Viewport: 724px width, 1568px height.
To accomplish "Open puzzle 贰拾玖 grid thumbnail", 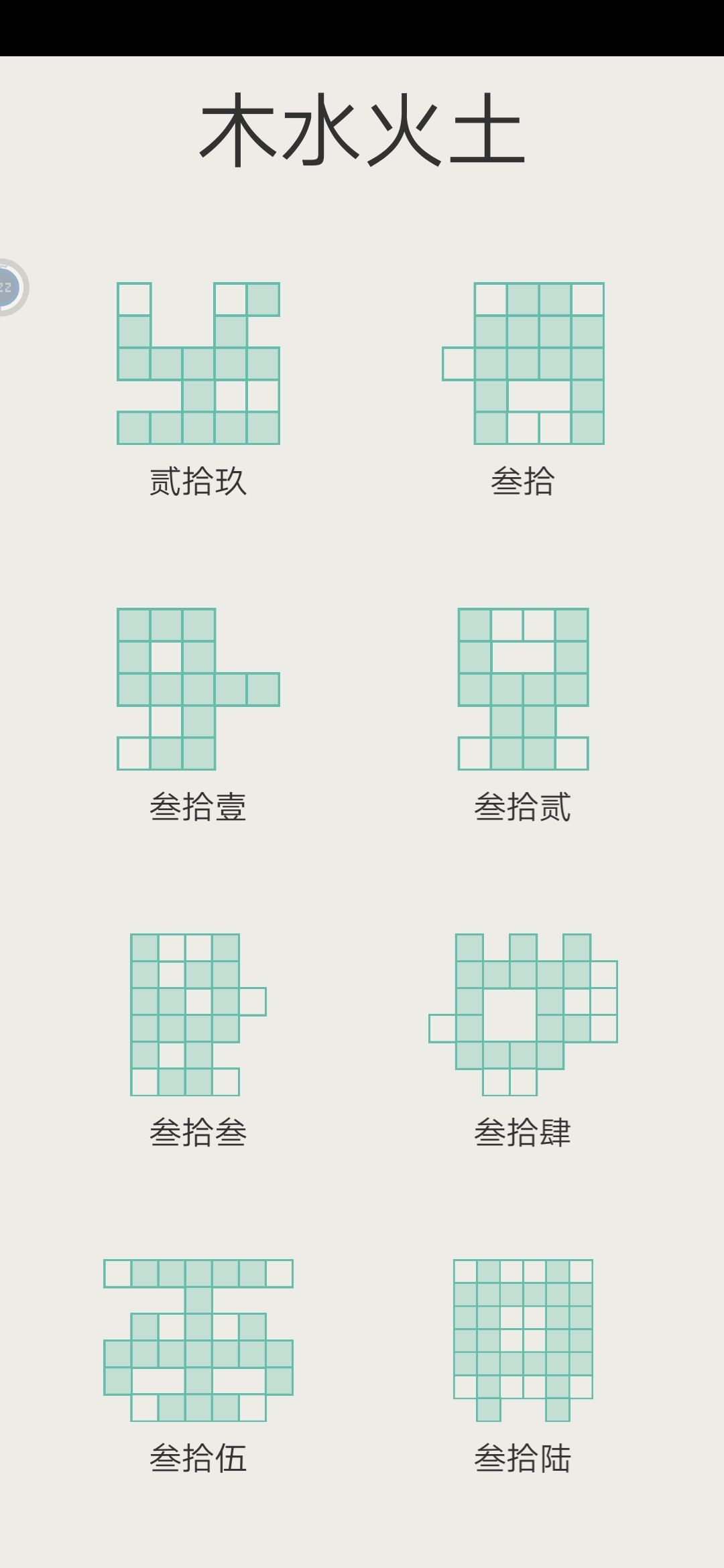I will coord(198,363).
